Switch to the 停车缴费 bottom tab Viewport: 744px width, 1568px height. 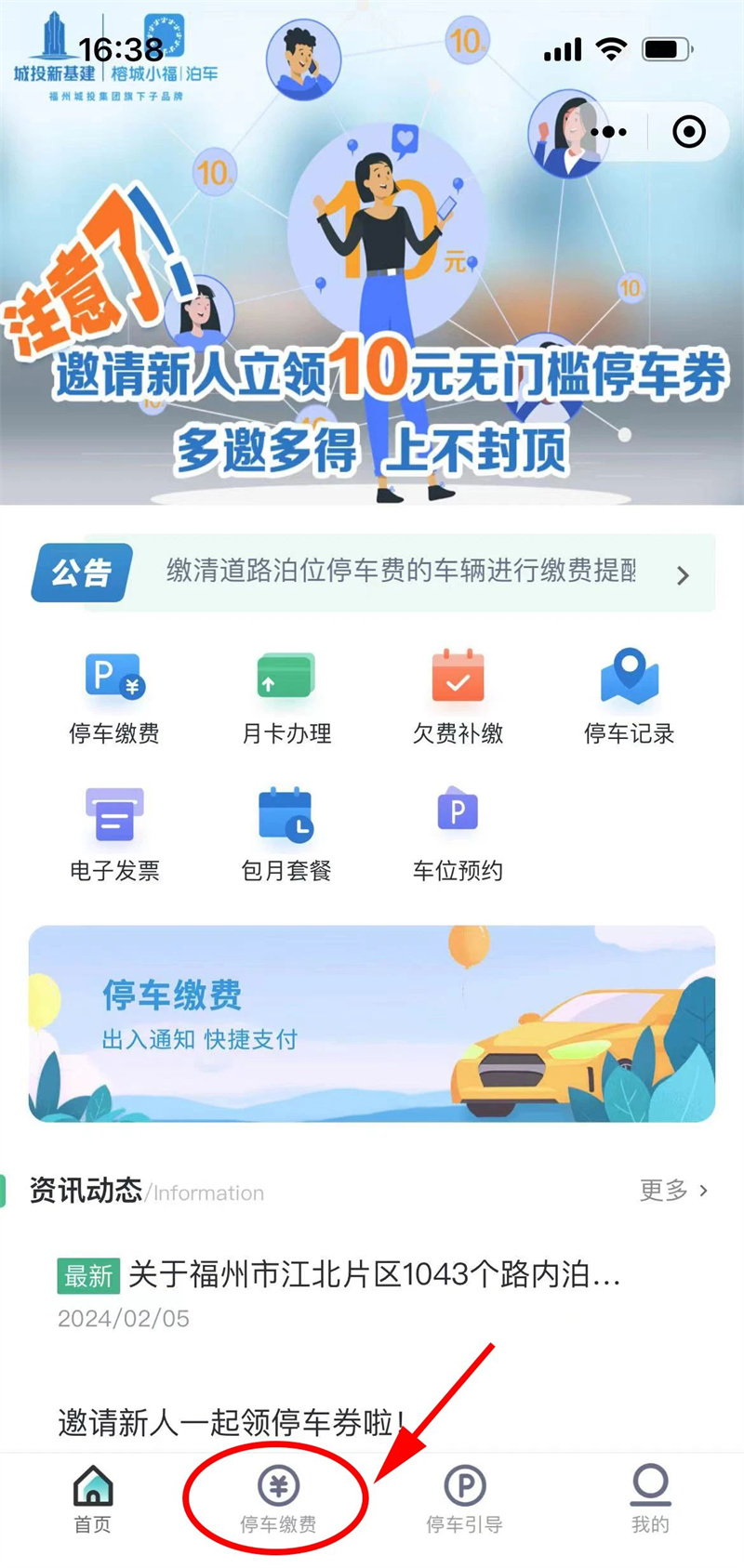click(278, 1499)
